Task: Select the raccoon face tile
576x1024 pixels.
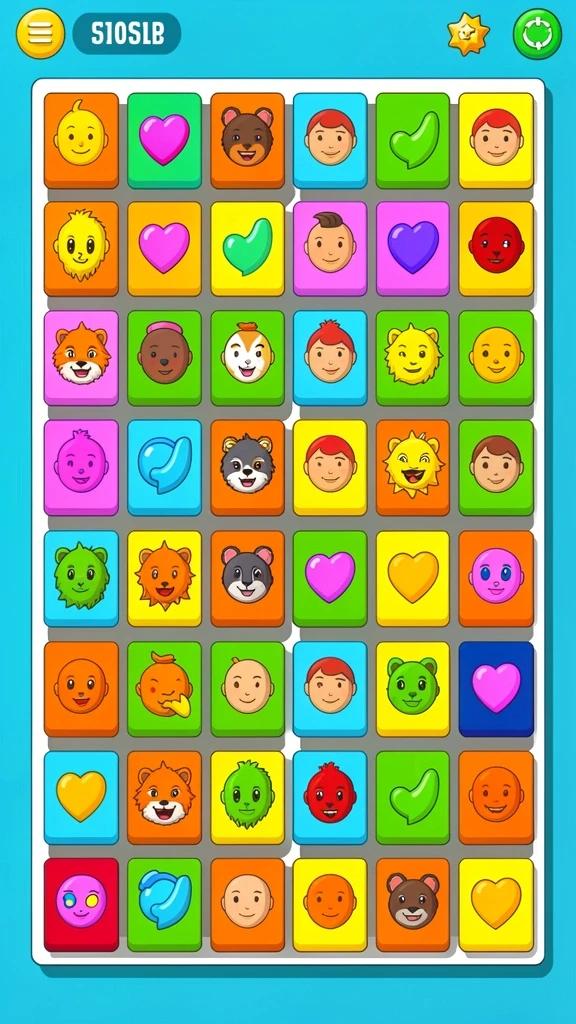Action: [x=248, y=468]
